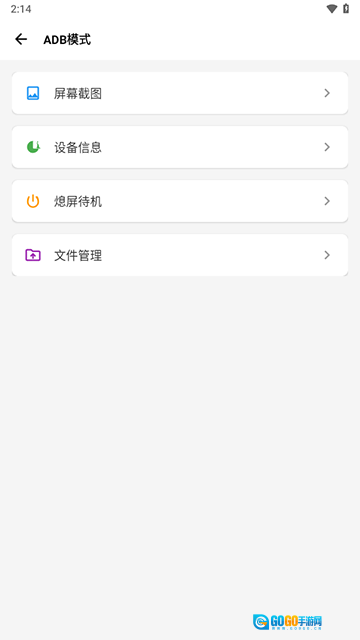Select the 熄屏待机 row
Screen dimensions: 360x640
180,201
